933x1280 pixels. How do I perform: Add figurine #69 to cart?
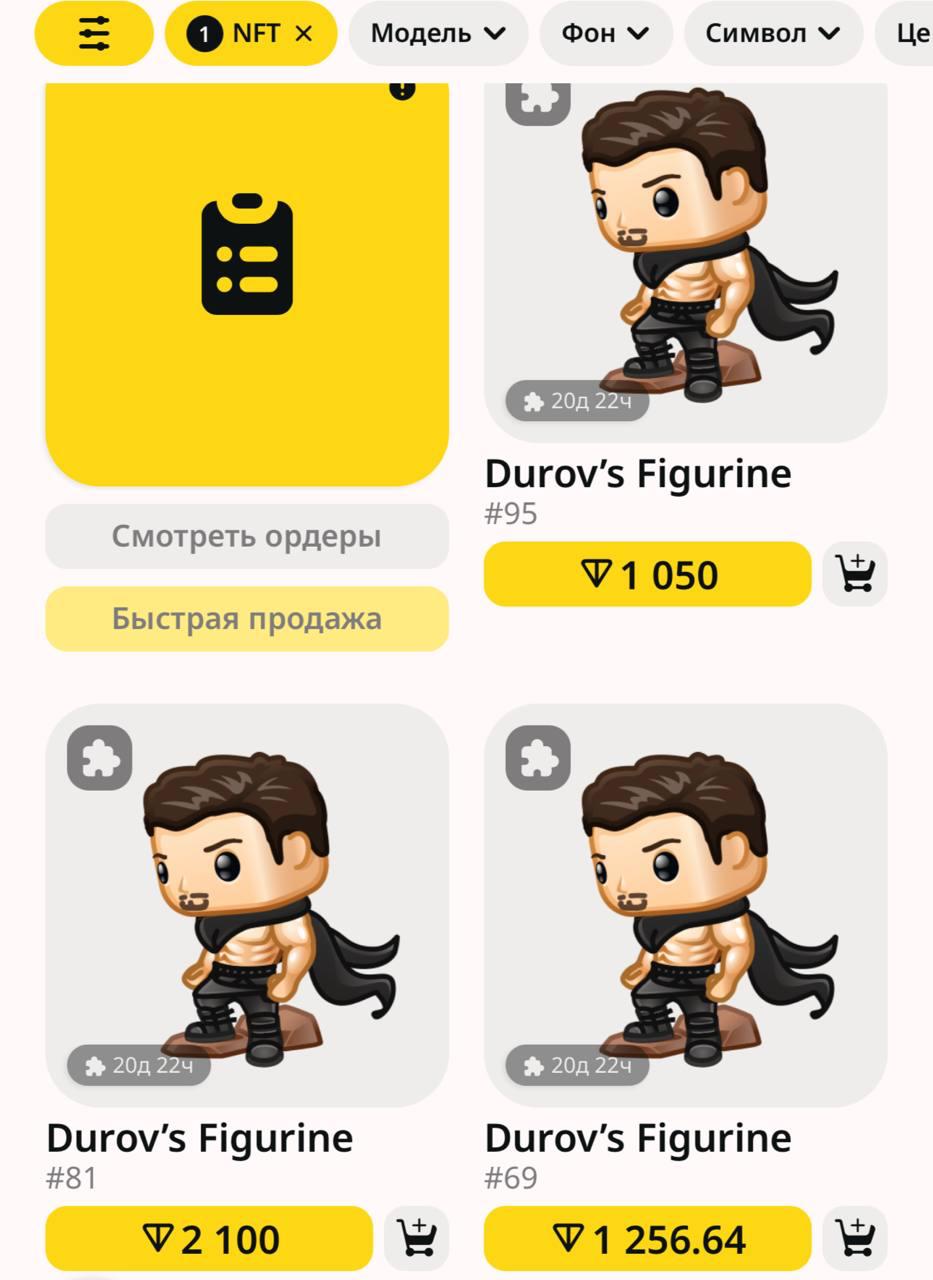click(x=855, y=1238)
